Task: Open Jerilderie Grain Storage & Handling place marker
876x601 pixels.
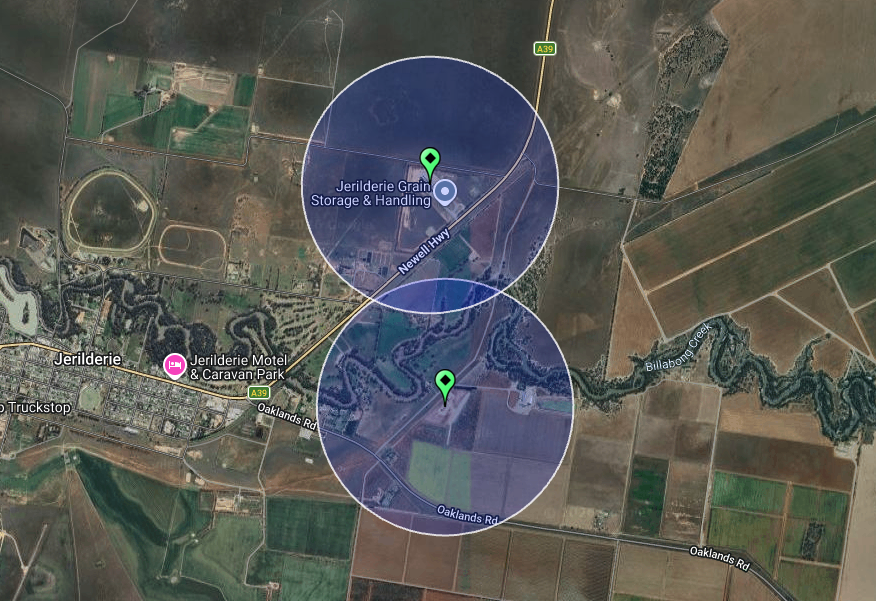Action: [x=446, y=191]
